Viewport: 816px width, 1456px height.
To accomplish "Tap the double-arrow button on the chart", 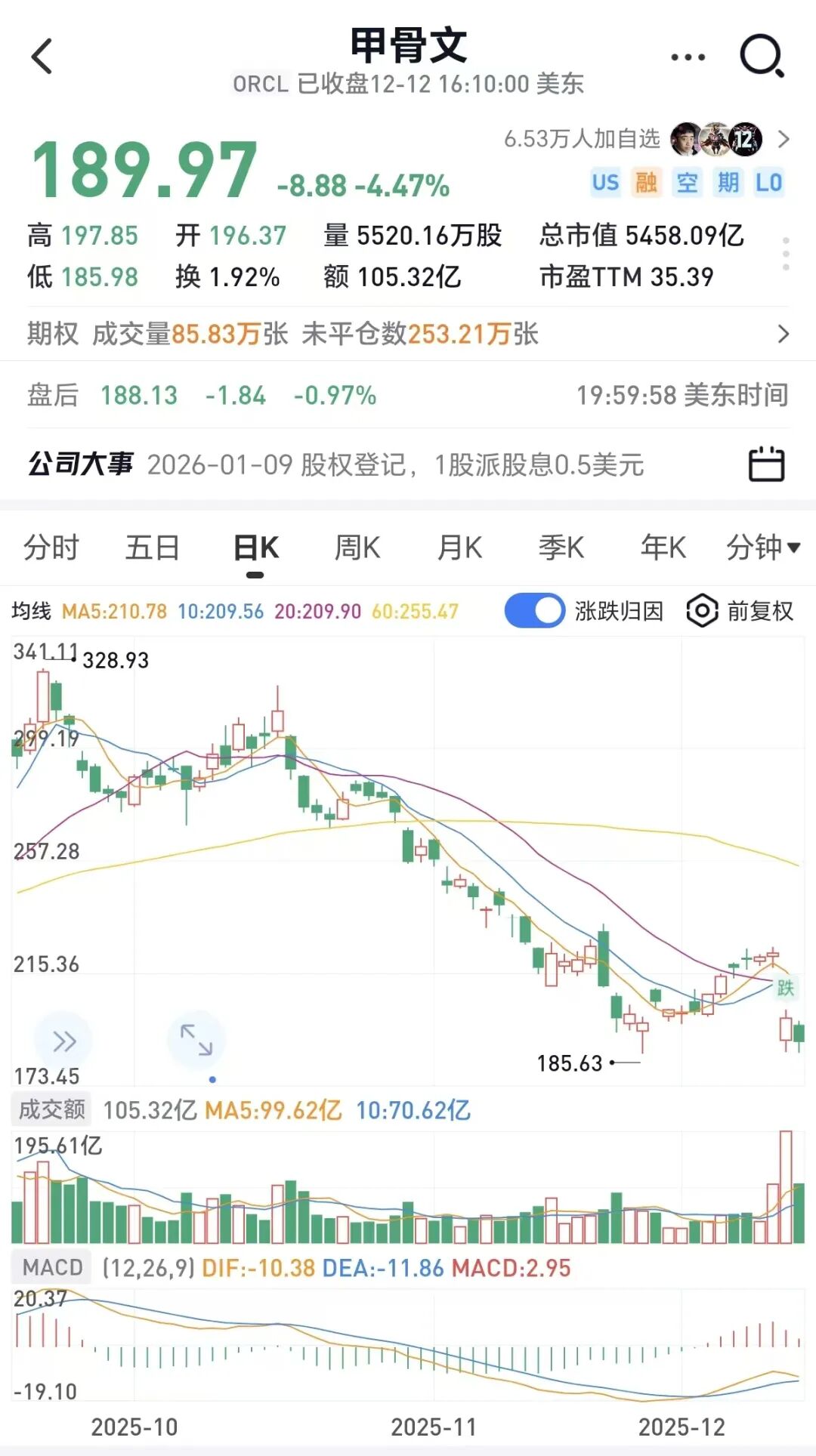I will 64,1041.
